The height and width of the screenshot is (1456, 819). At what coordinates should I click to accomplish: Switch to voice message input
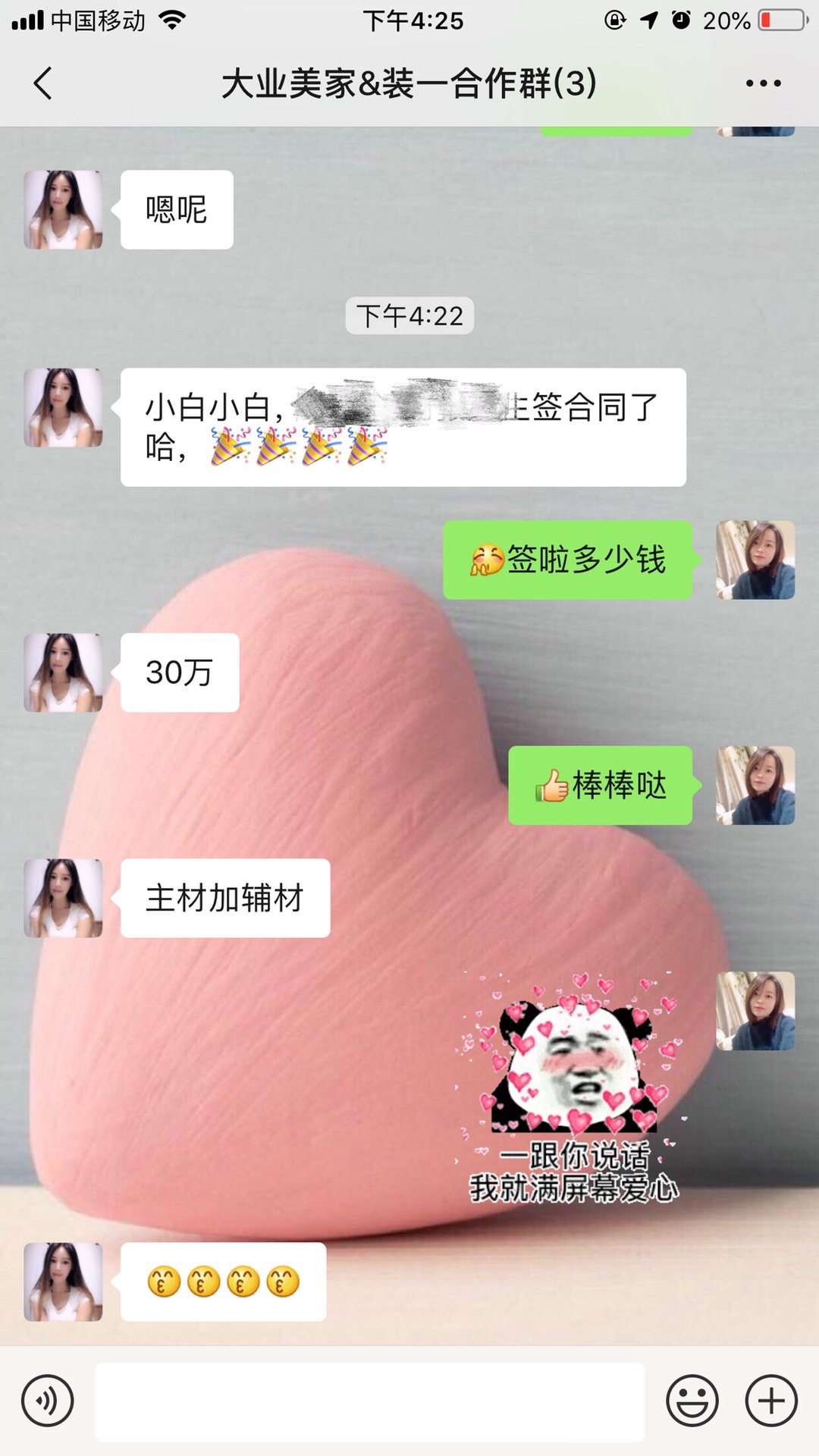[48, 1401]
